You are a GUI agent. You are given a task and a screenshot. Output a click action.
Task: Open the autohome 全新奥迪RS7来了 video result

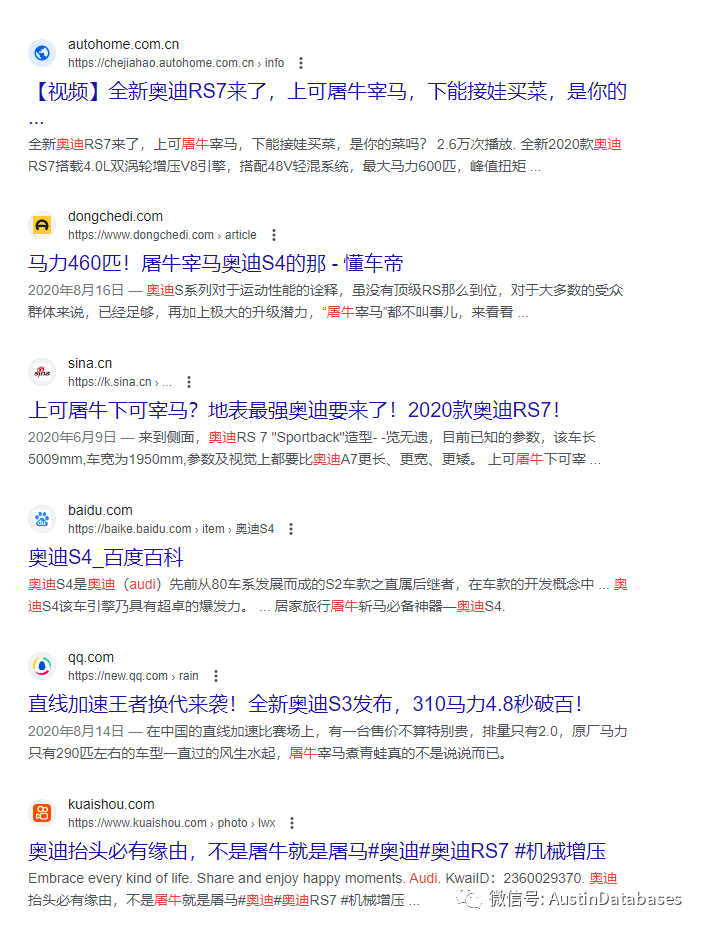click(327, 92)
